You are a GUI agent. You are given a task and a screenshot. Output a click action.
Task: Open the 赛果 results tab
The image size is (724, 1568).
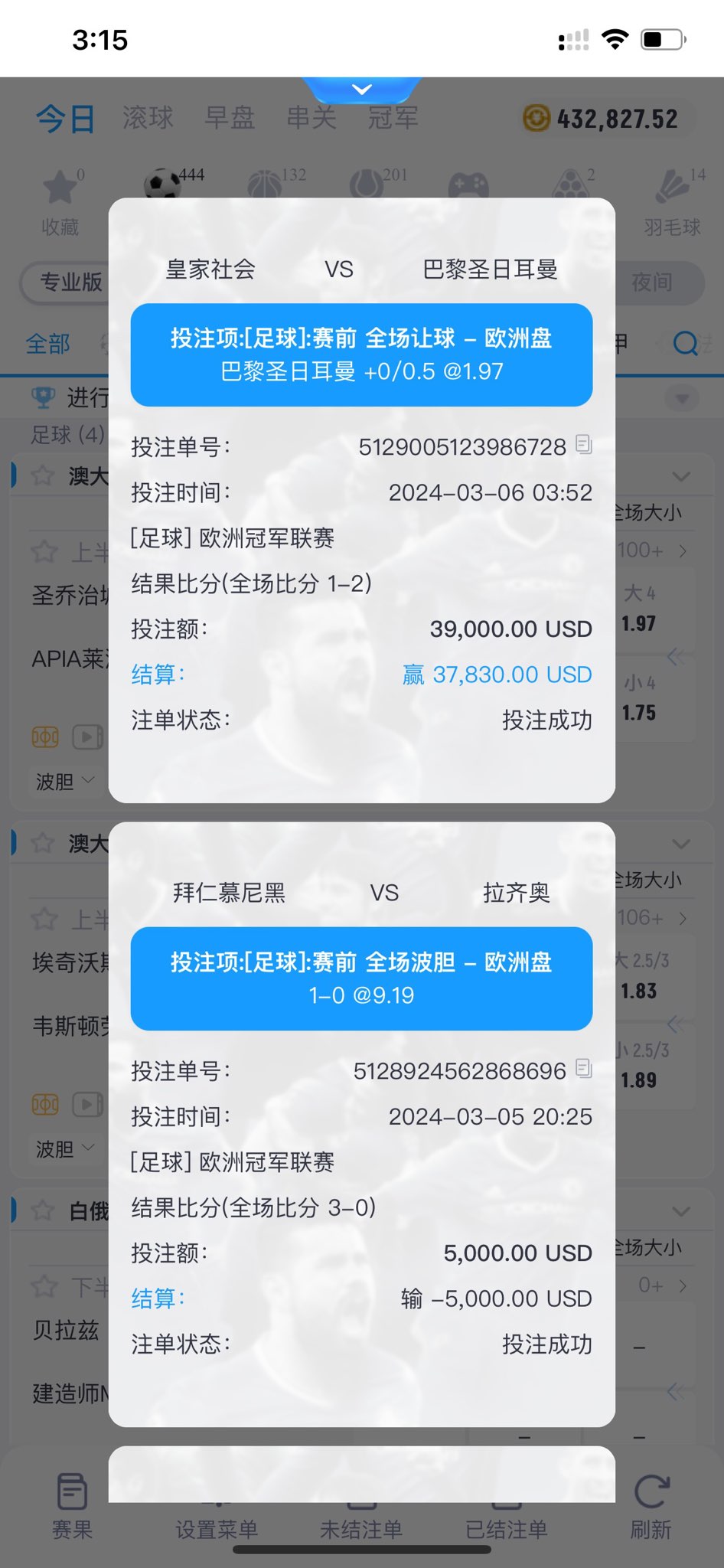[72, 1508]
